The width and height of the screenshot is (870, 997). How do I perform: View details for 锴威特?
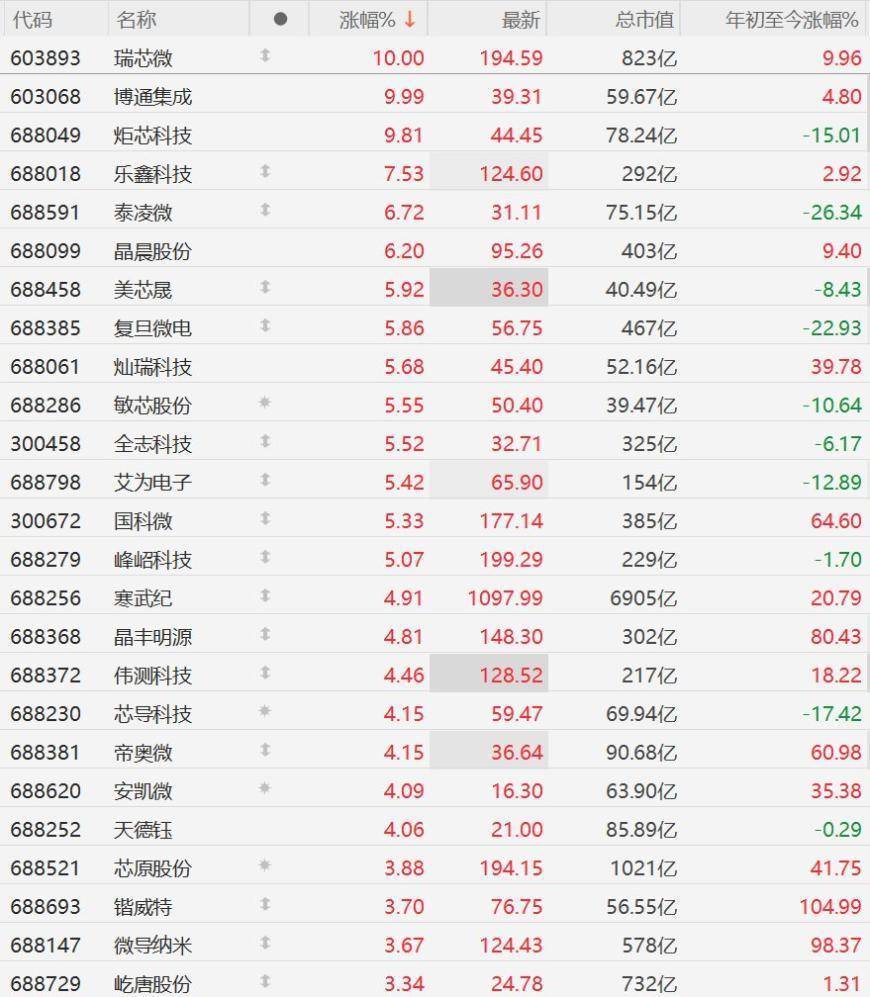click(435, 906)
